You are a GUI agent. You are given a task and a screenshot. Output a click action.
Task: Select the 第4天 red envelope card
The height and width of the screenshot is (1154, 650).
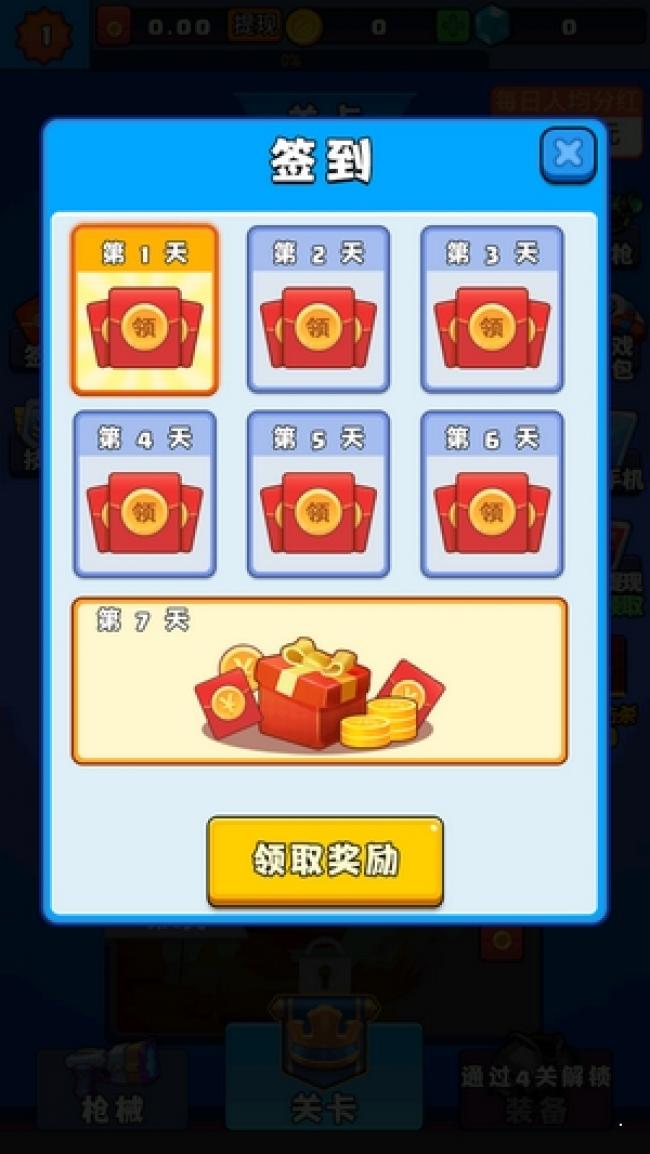pyautogui.click(x=144, y=494)
